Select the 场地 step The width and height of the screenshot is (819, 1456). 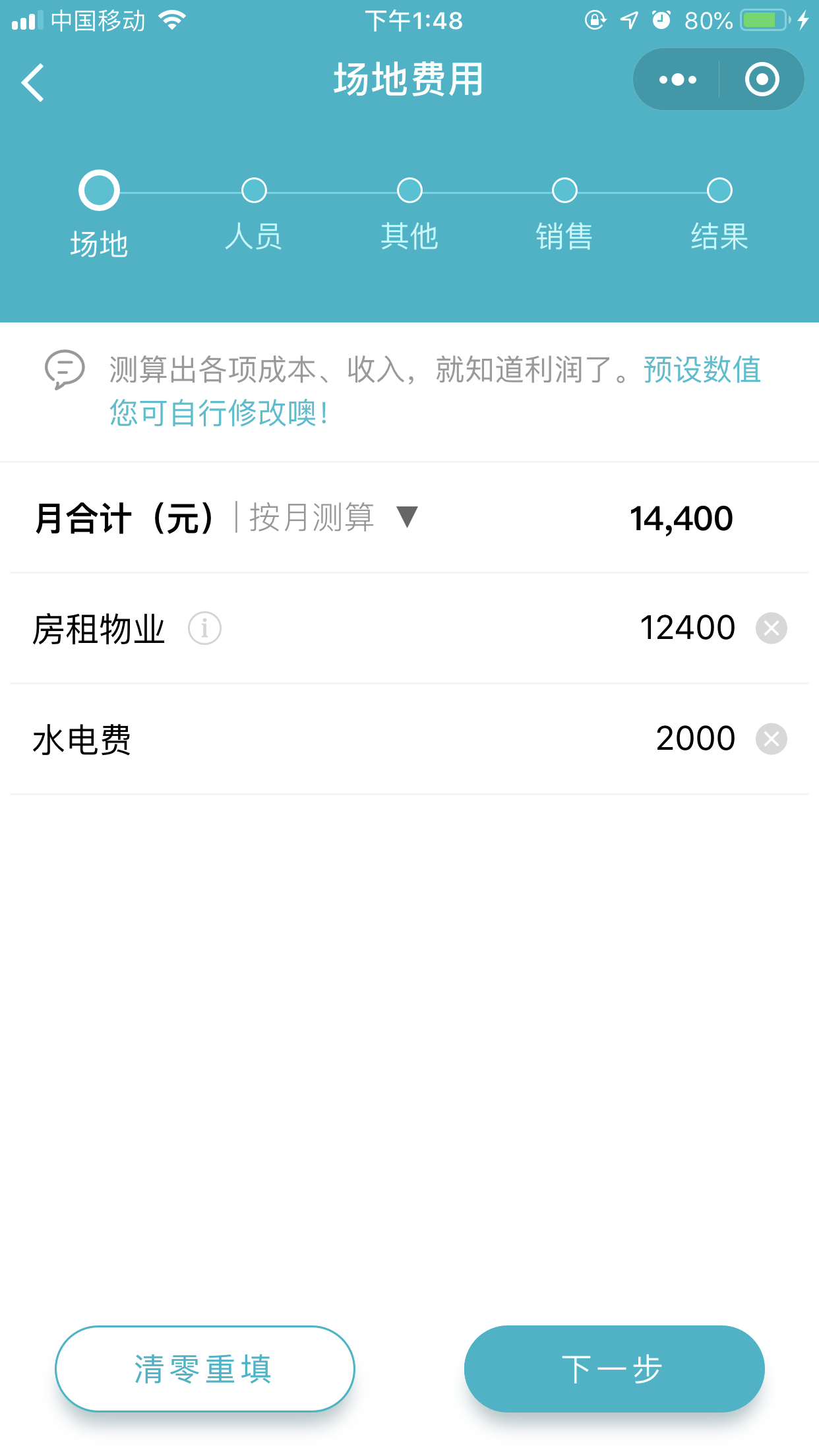[99, 214]
